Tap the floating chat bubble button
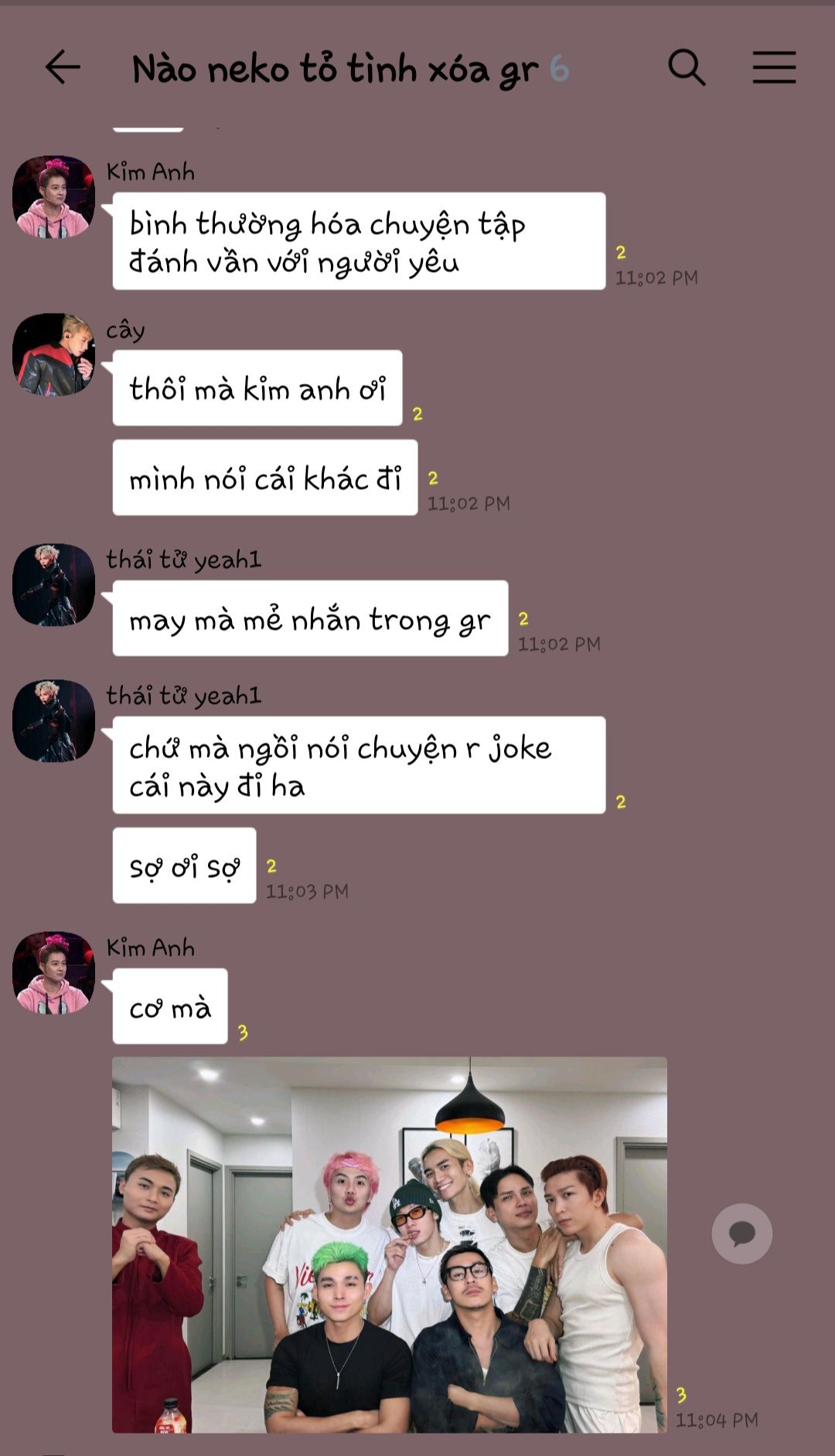 point(741,1233)
